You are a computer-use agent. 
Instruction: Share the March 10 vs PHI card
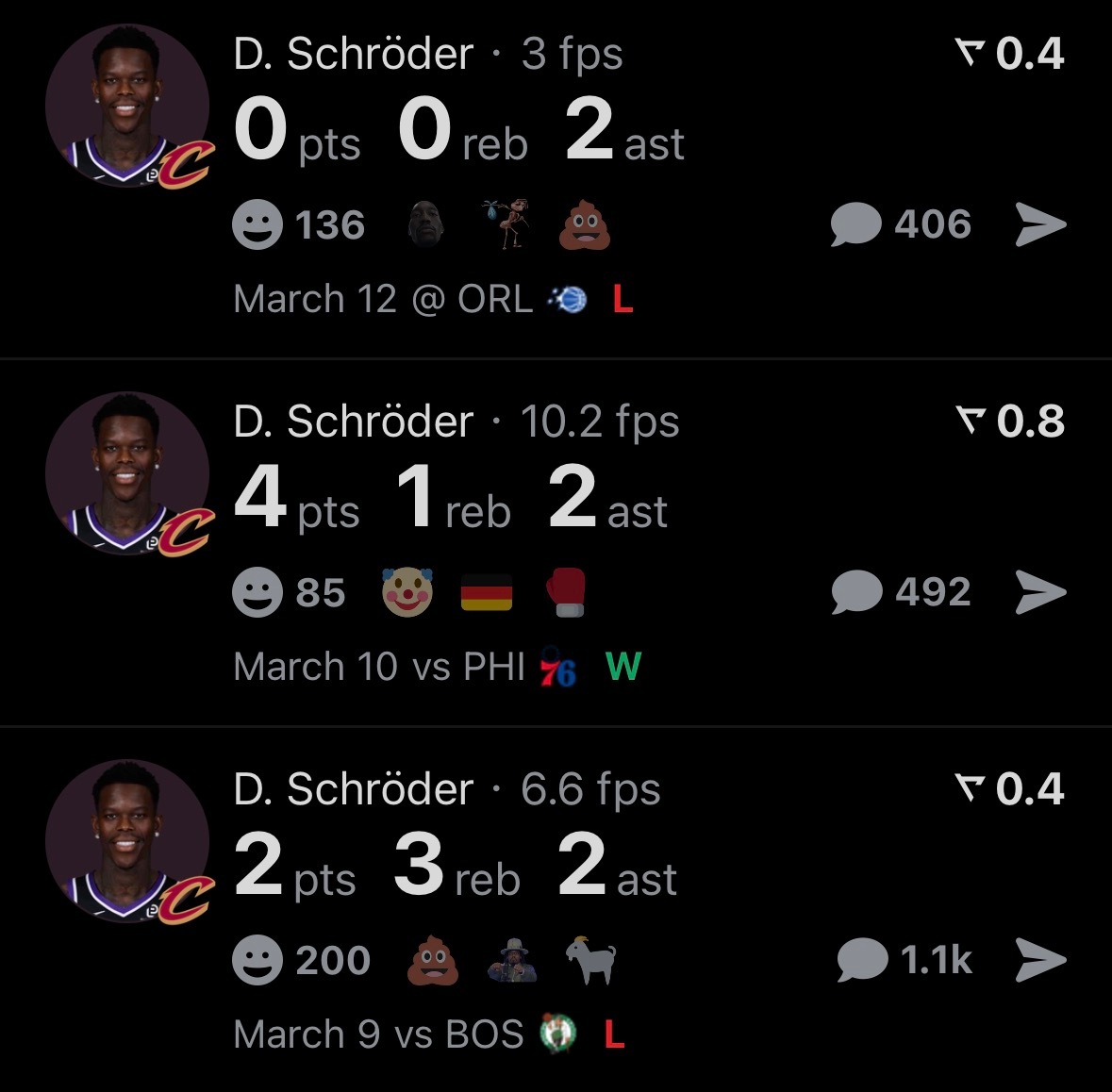coord(1040,592)
